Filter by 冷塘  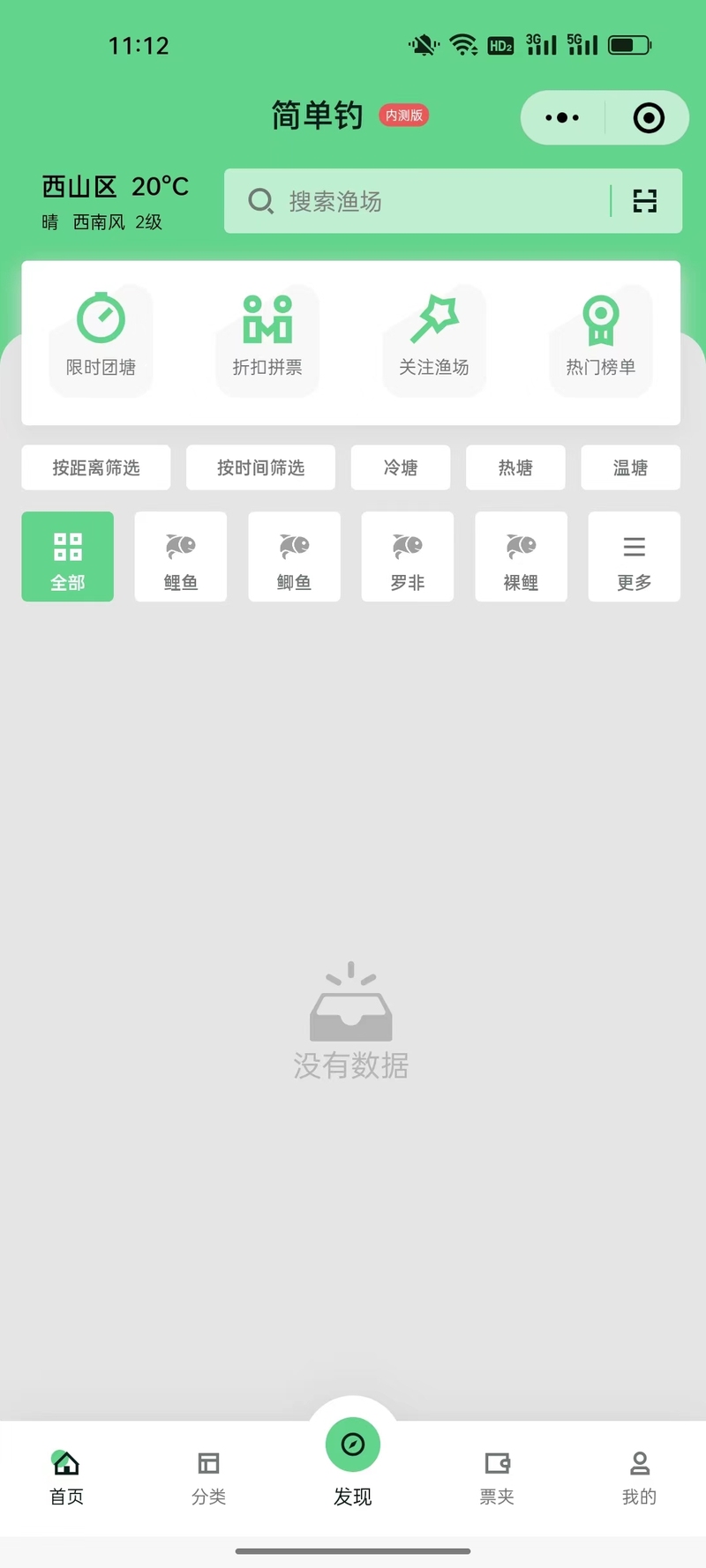point(401,467)
